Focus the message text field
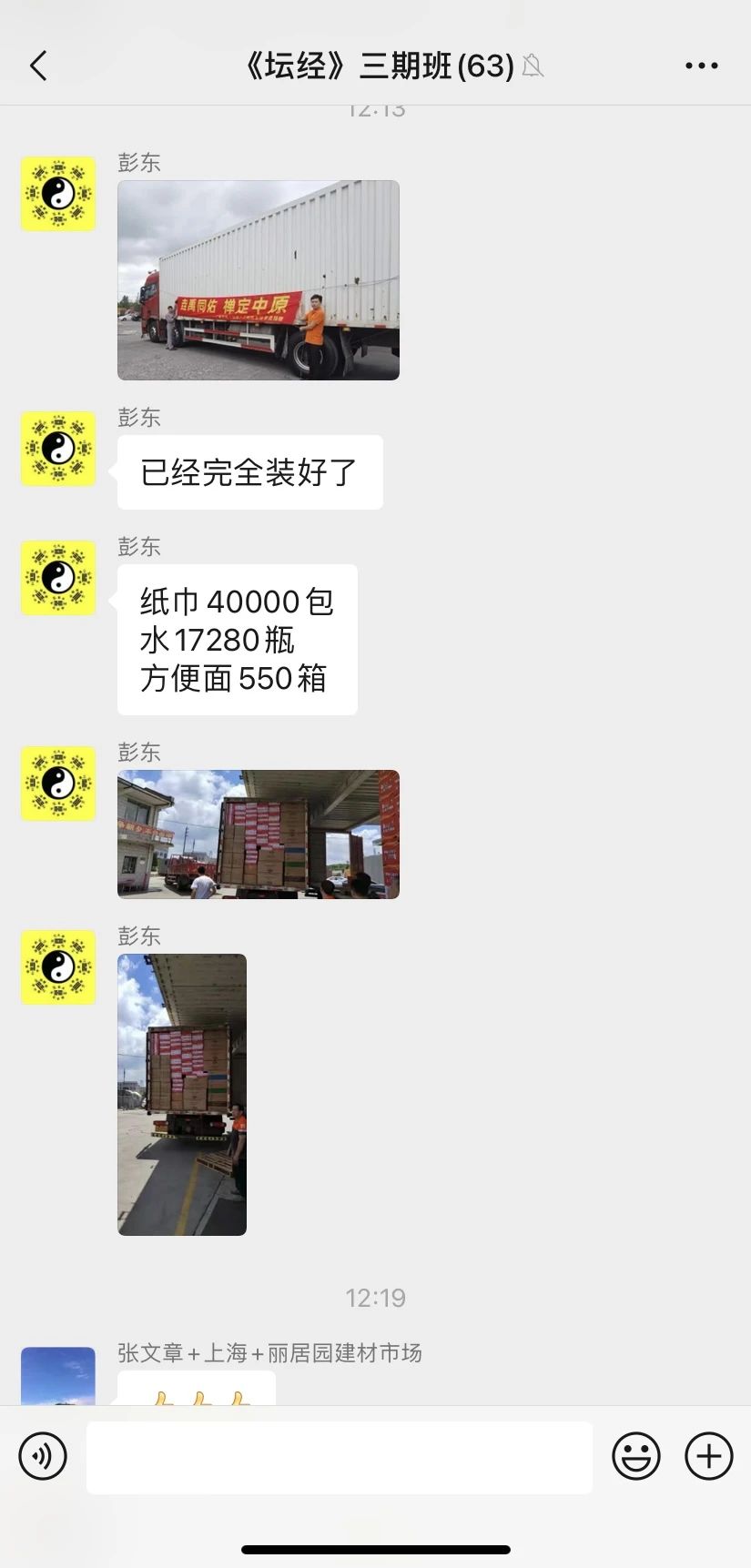 (339, 1457)
